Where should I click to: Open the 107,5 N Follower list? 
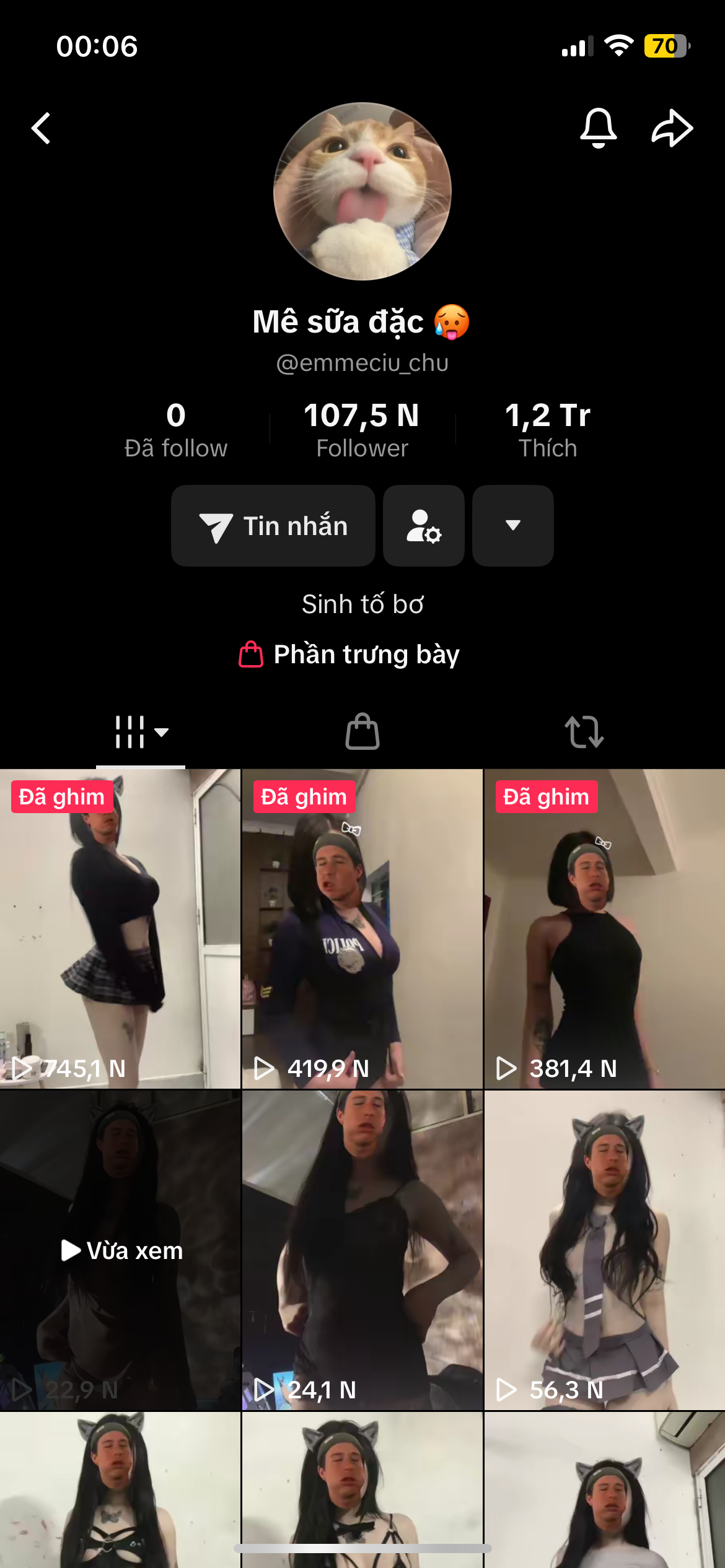pyautogui.click(x=362, y=430)
